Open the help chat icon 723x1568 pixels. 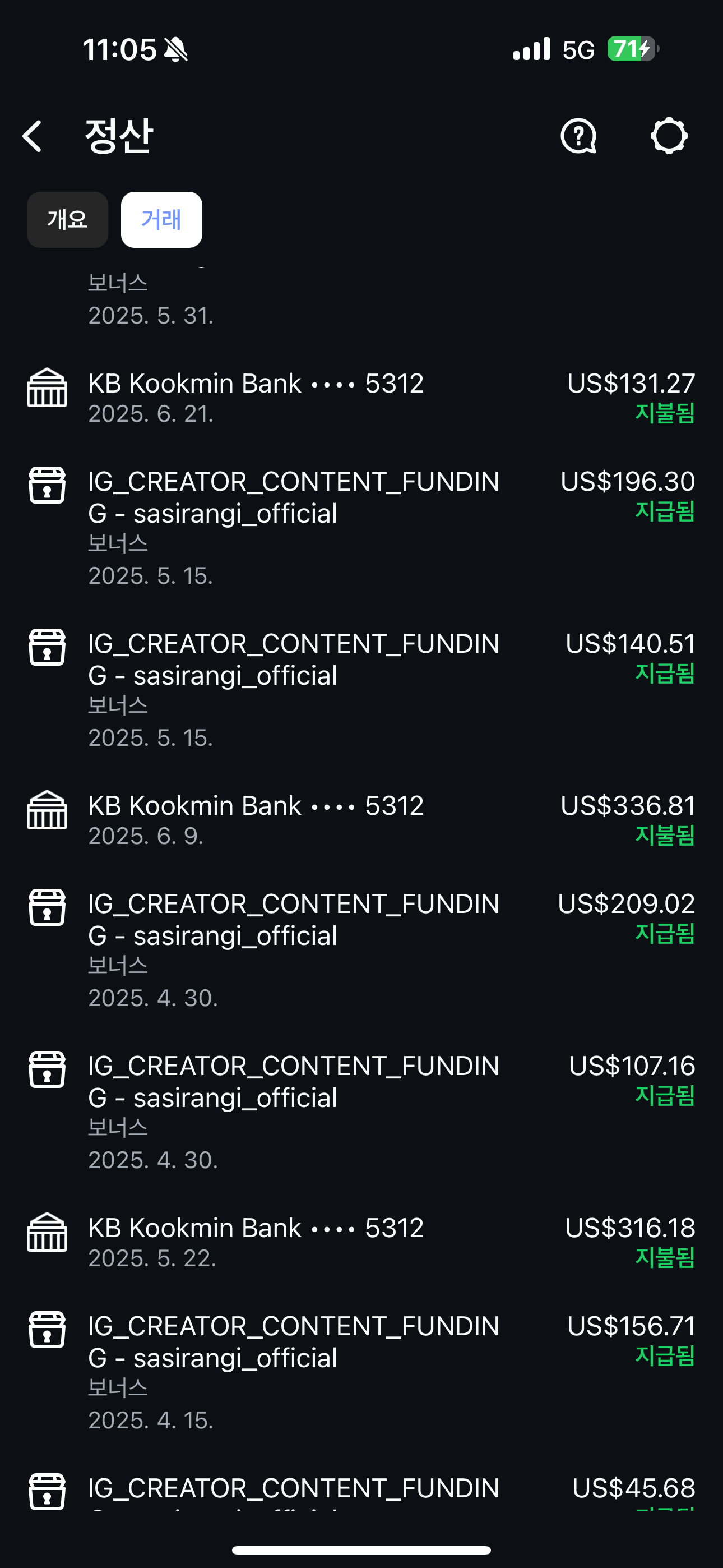578,136
